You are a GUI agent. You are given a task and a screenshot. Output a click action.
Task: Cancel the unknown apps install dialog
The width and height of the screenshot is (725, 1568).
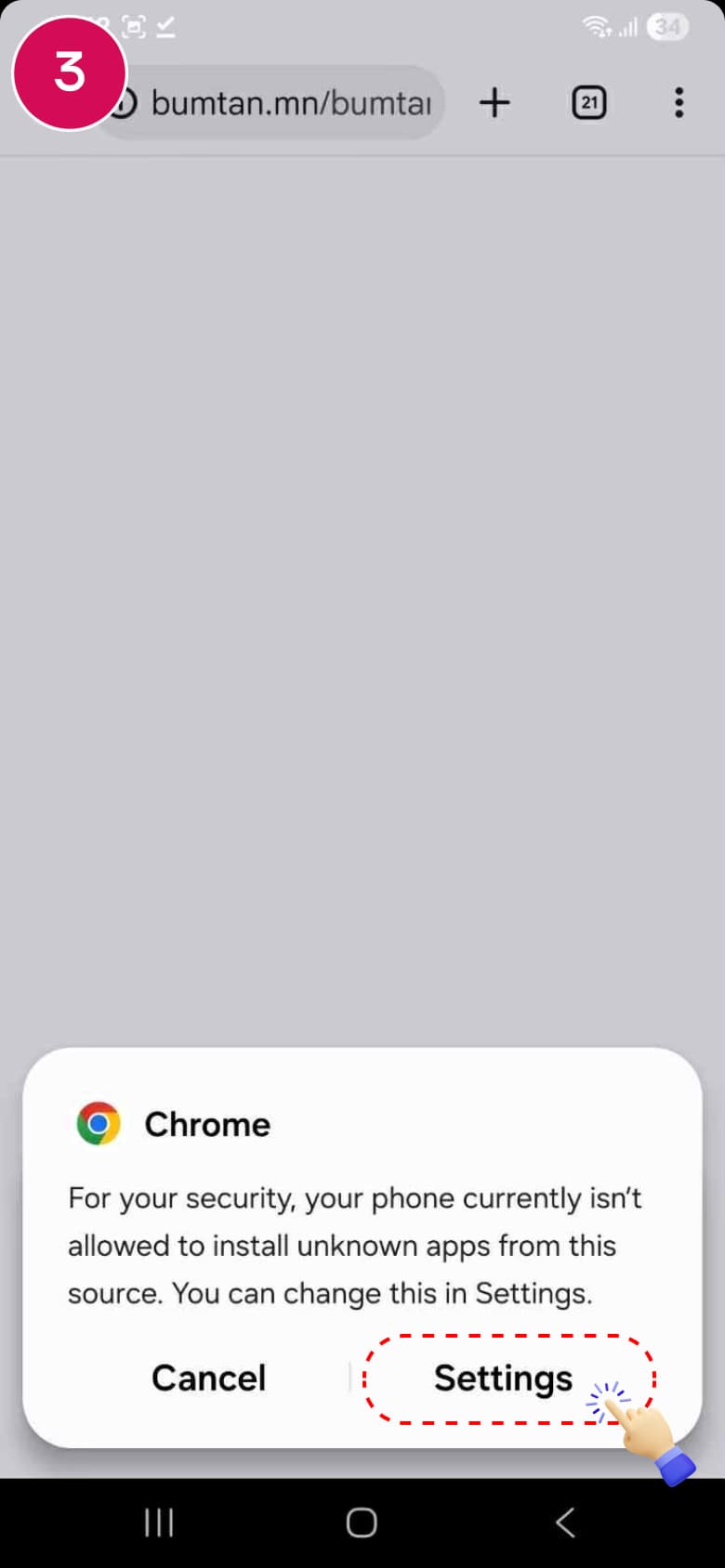[x=208, y=1379]
